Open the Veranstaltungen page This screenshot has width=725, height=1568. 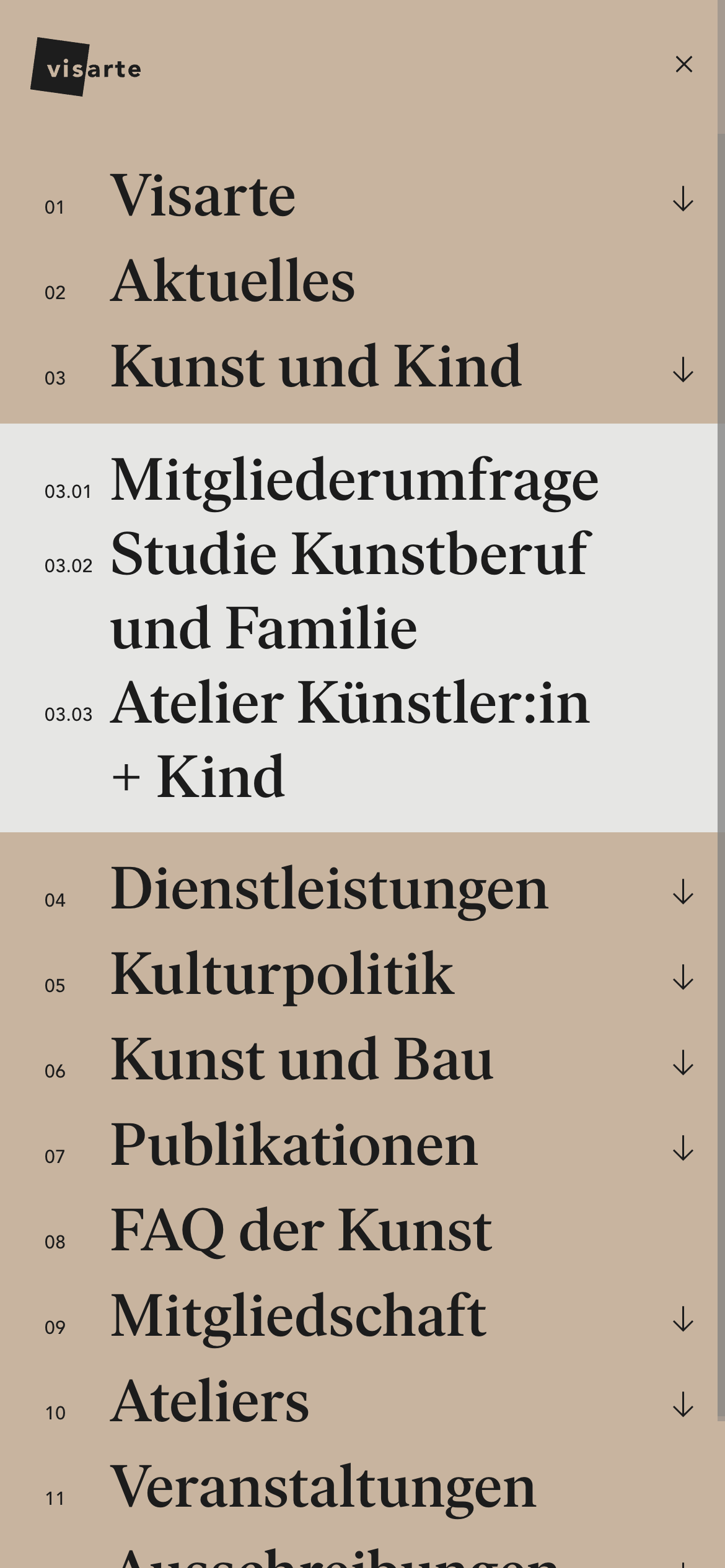pos(322,1487)
